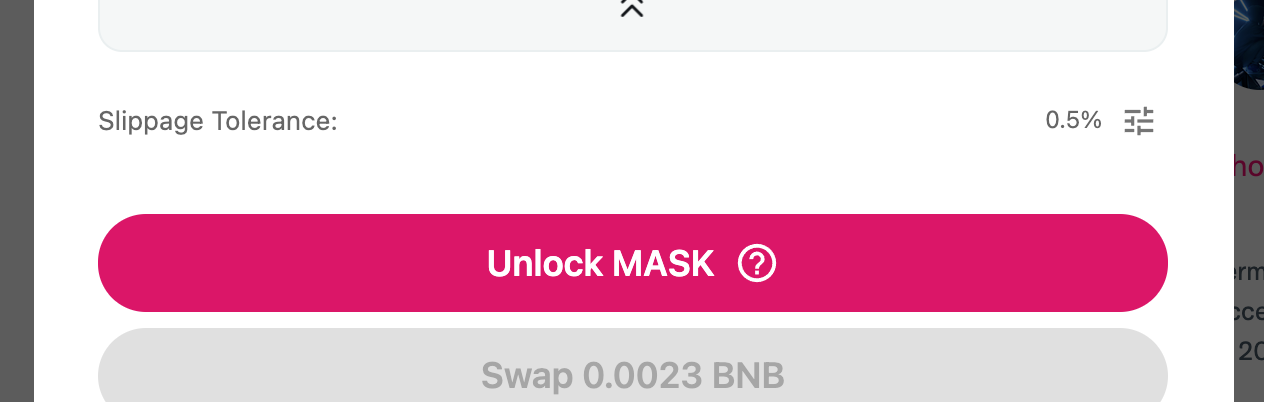Image resolution: width=1264 pixels, height=402 pixels.
Task: Open the help icon beside Unlock MASK
Action: click(757, 264)
